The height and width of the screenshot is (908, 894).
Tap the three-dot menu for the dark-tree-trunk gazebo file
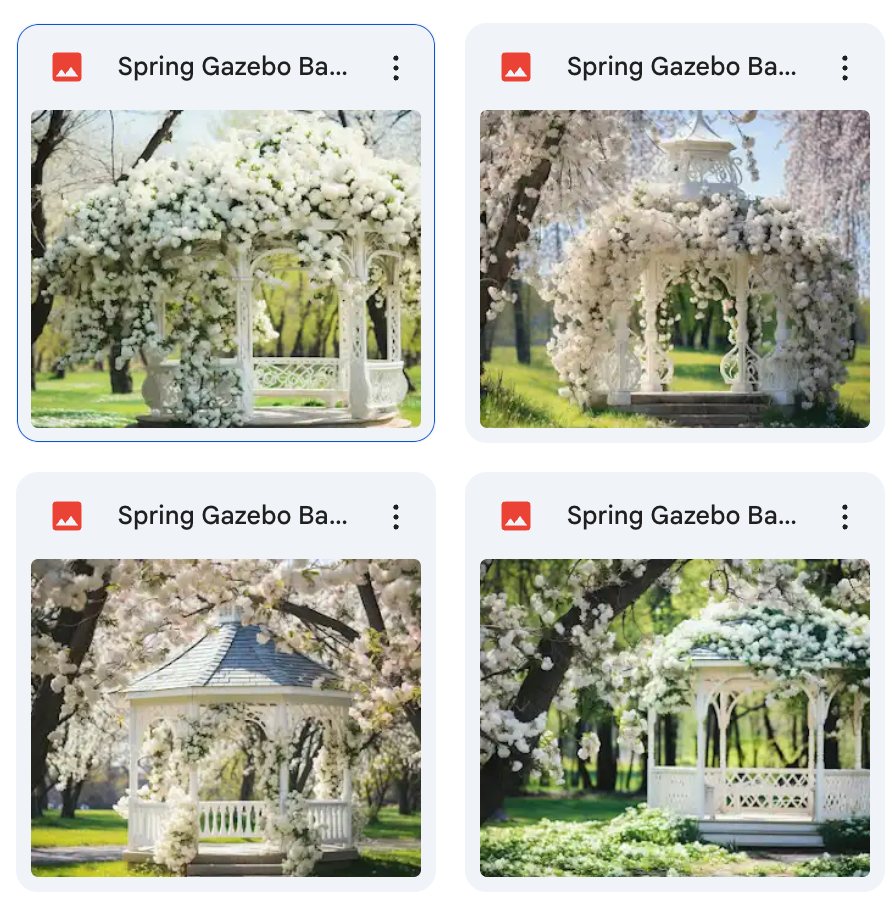tap(845, 517)
